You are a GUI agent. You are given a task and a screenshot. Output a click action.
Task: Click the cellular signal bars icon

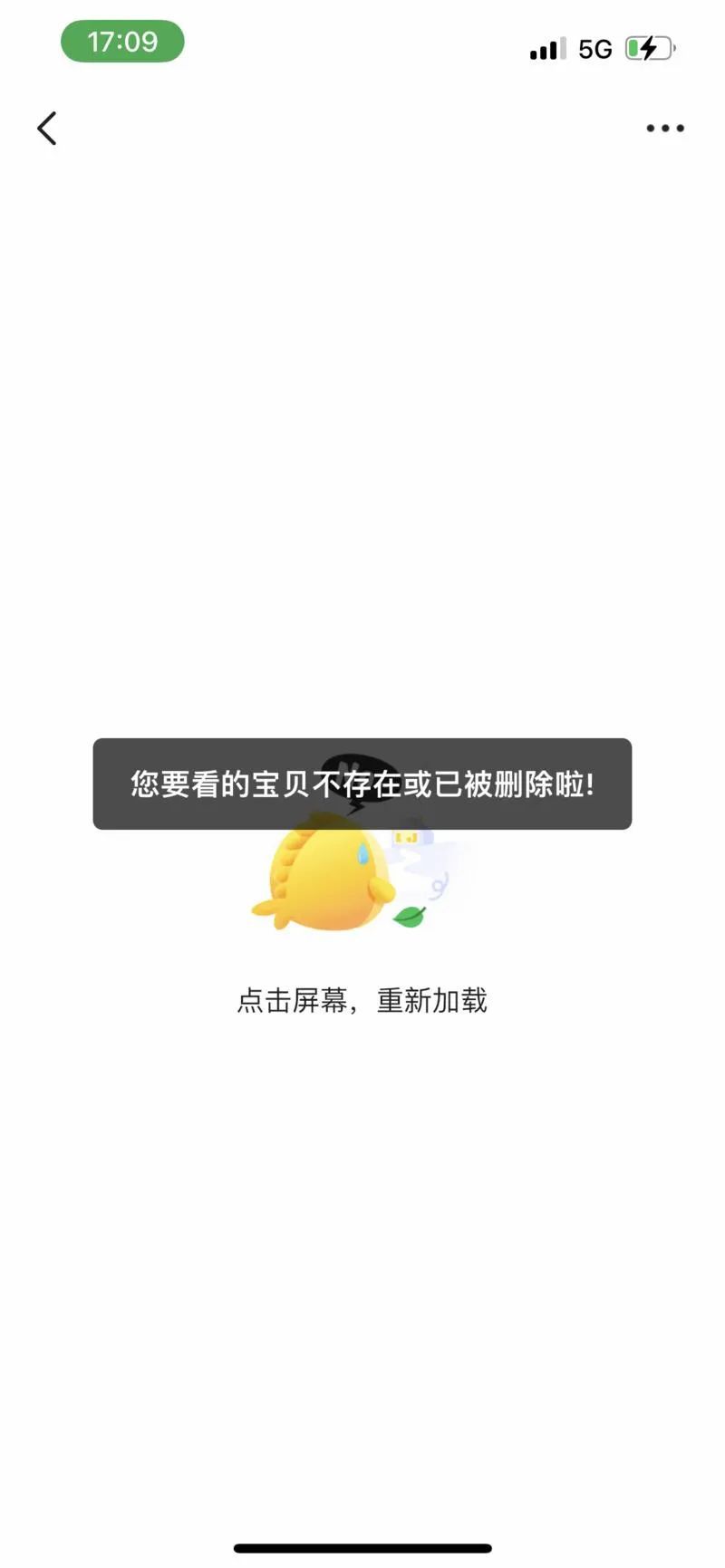pyautogui.click(x=546, y=47)
